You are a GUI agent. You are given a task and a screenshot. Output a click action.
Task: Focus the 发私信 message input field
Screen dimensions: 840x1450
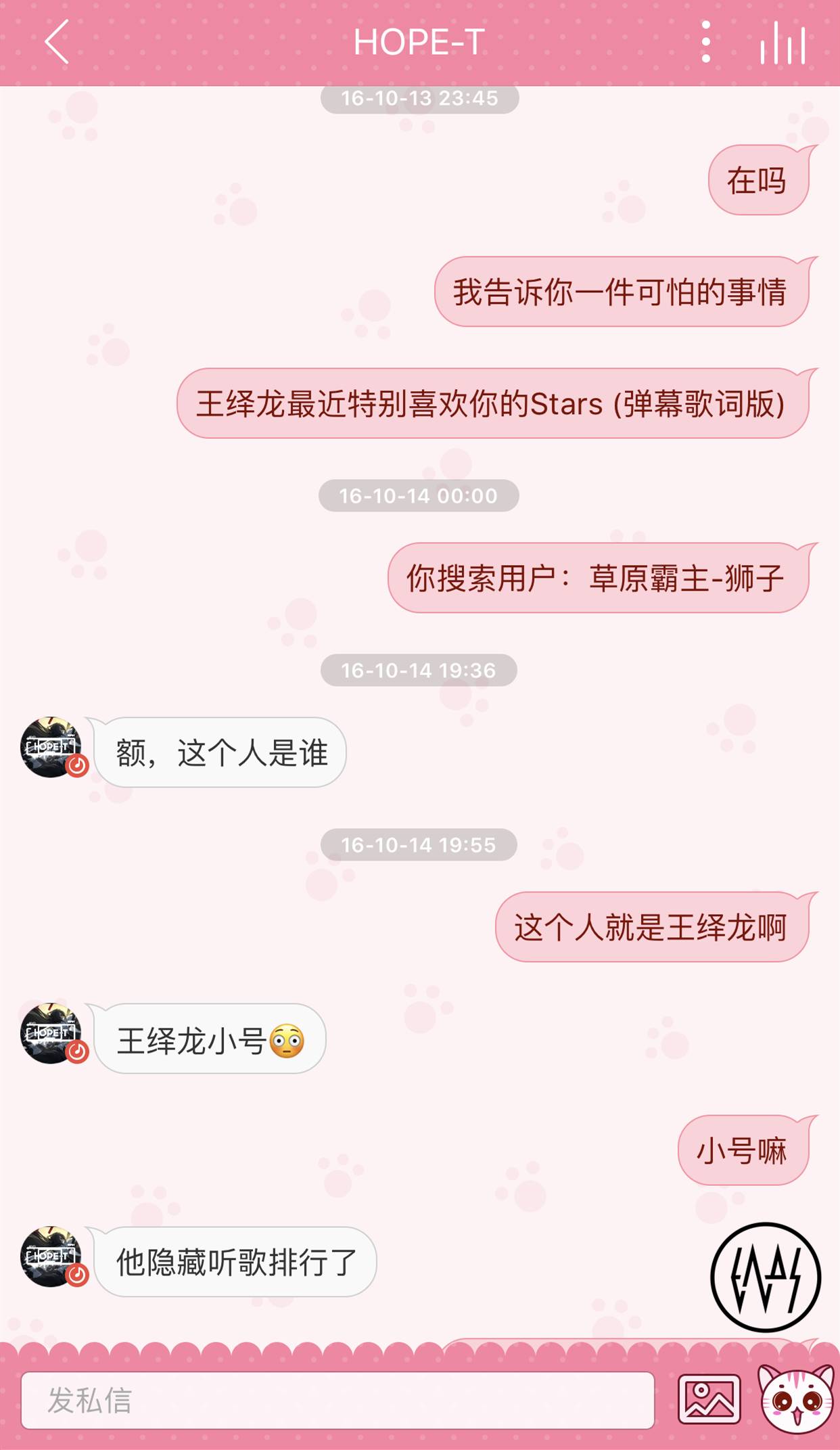tap(337, 1400)
